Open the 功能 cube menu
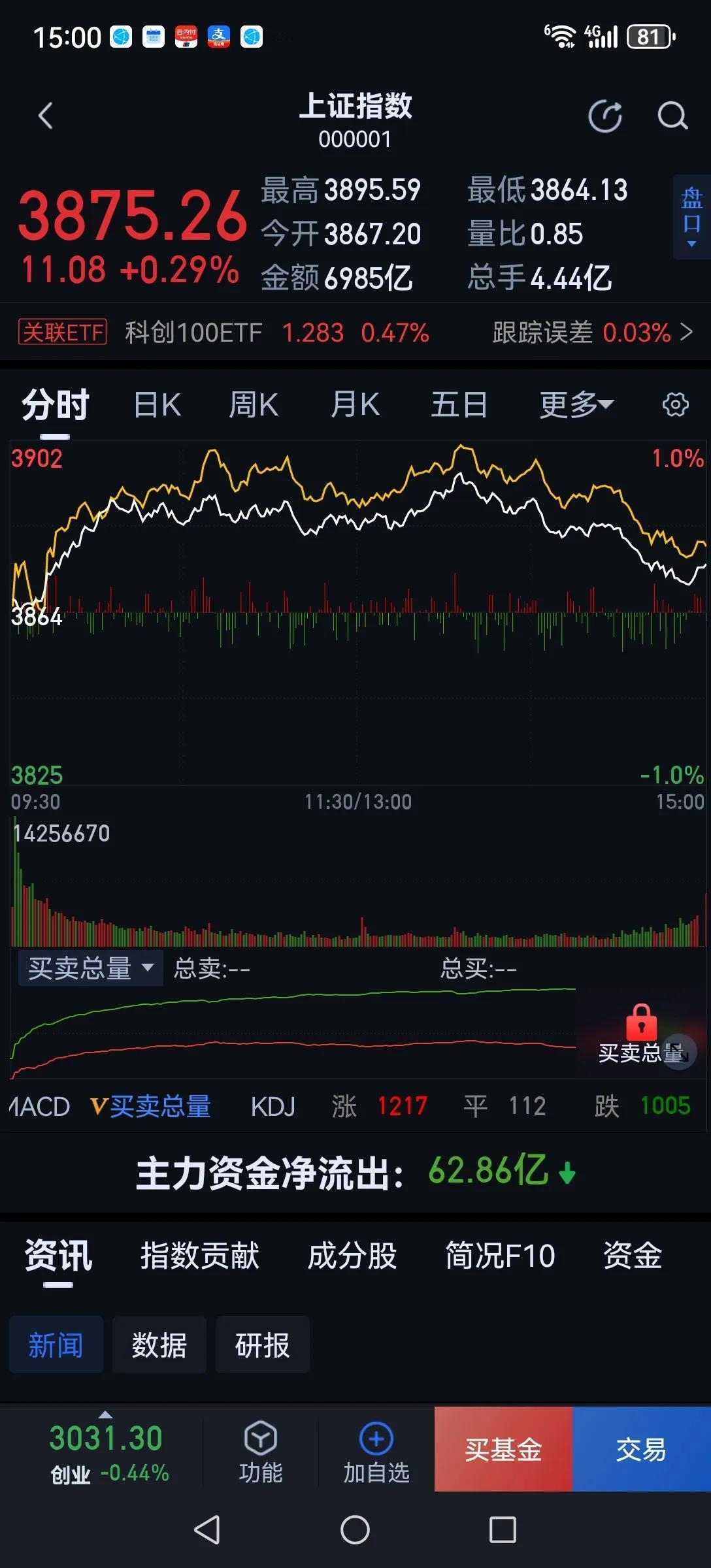711x1568 pixels. pyautogui.click(x=260, y=1450)
